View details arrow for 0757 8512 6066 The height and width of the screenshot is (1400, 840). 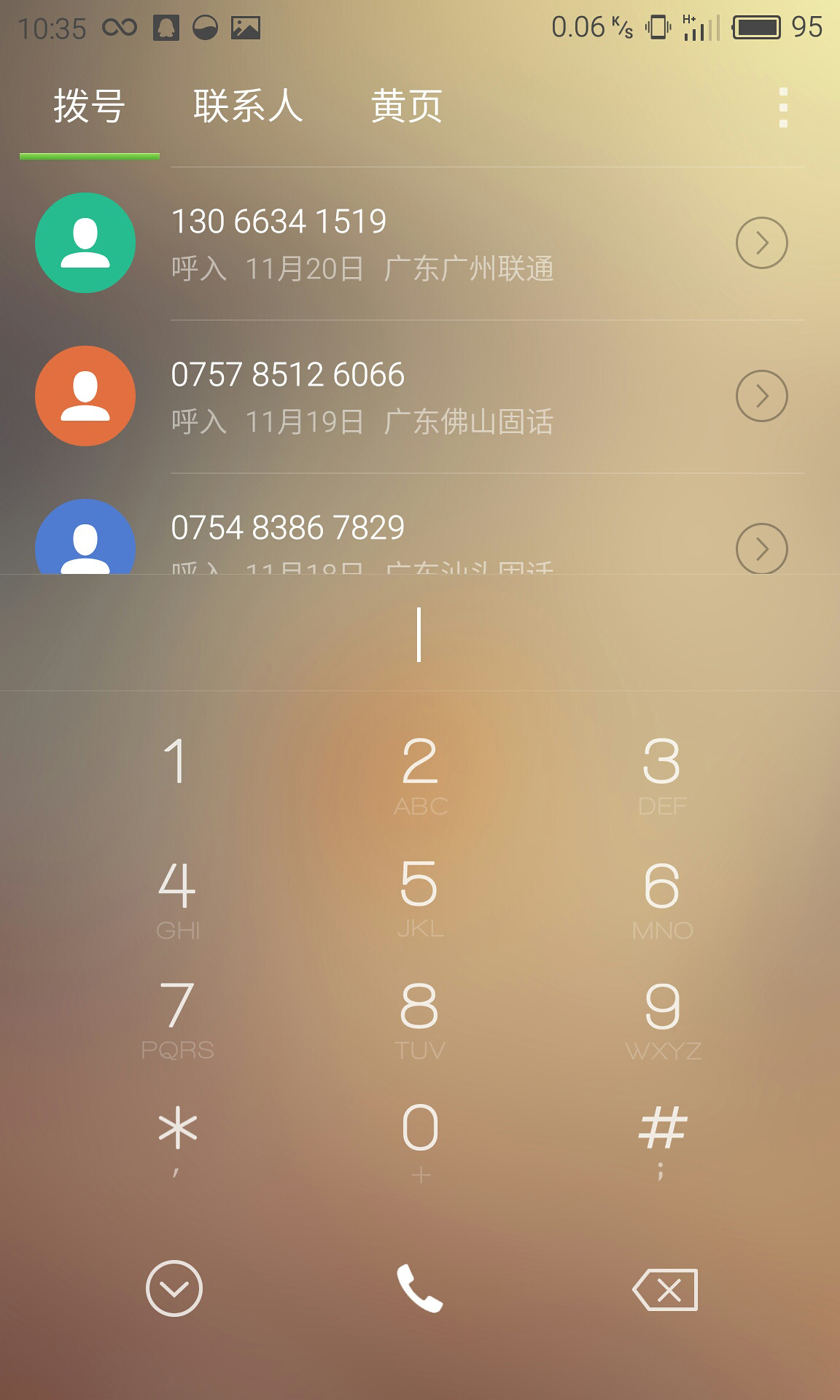click(761, 395)
